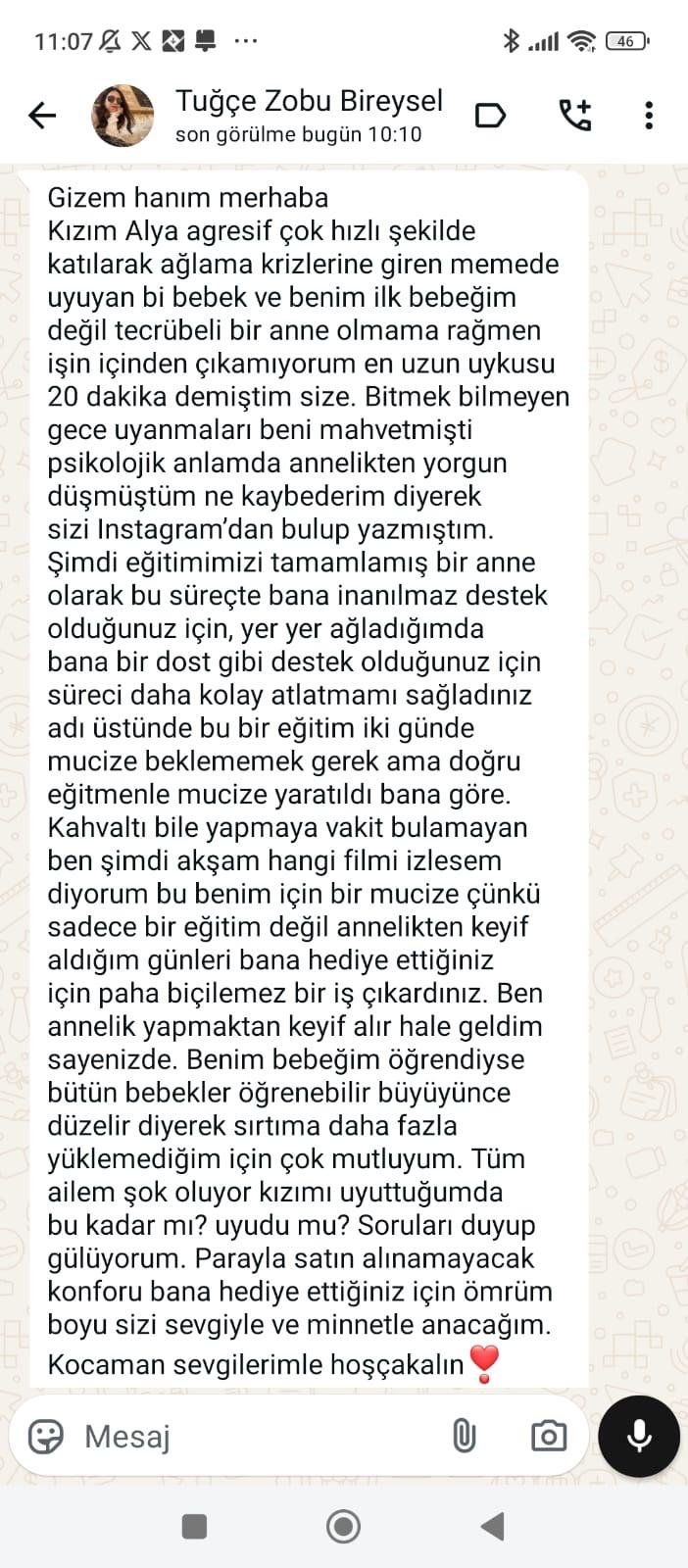Attach a file with the paperclip

point(464,1436)
